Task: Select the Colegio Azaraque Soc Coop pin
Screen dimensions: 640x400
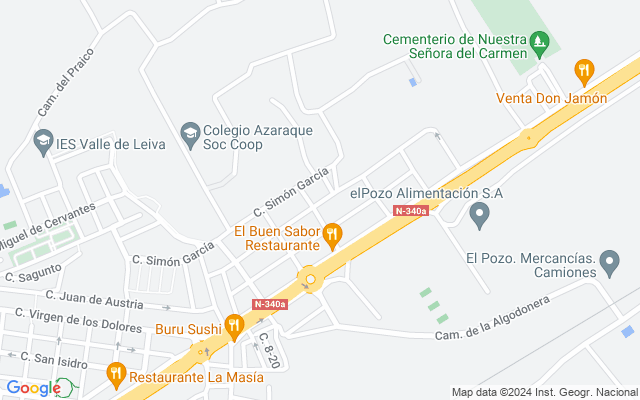Action: tap(190, 136)
